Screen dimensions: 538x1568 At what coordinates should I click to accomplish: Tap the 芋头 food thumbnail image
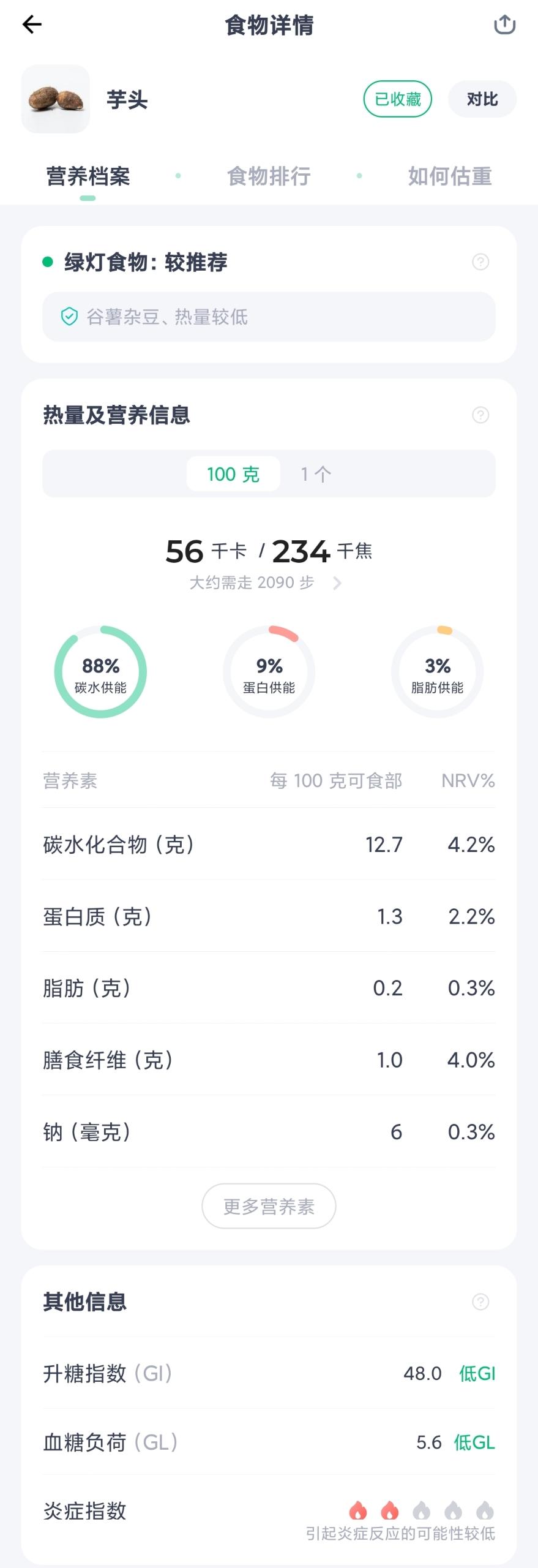[x=56, y=99]
